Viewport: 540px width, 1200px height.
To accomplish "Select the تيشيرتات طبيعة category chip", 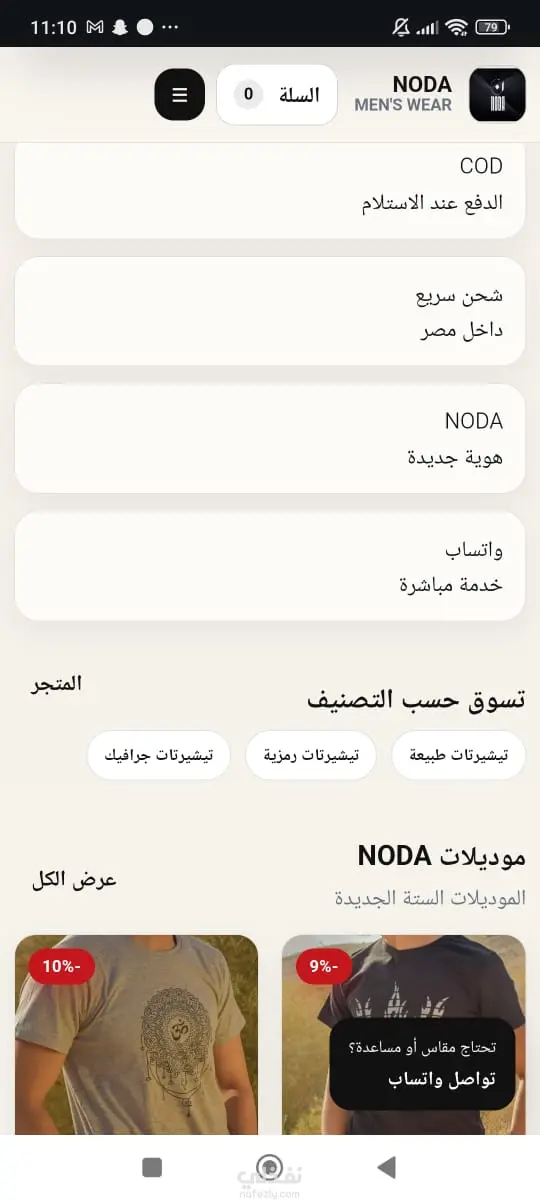I will coord(458,755).
